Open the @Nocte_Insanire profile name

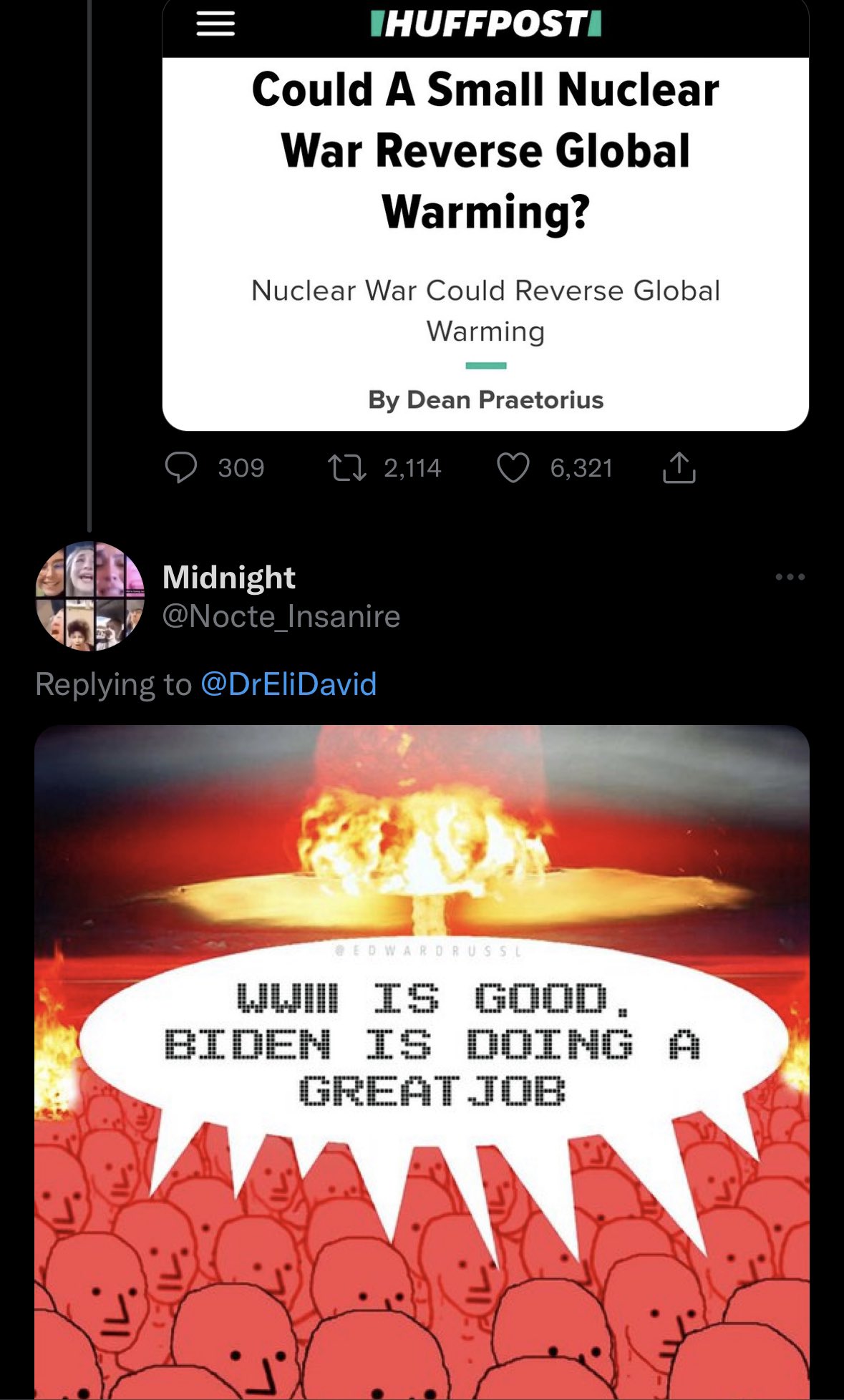(281, 616)
